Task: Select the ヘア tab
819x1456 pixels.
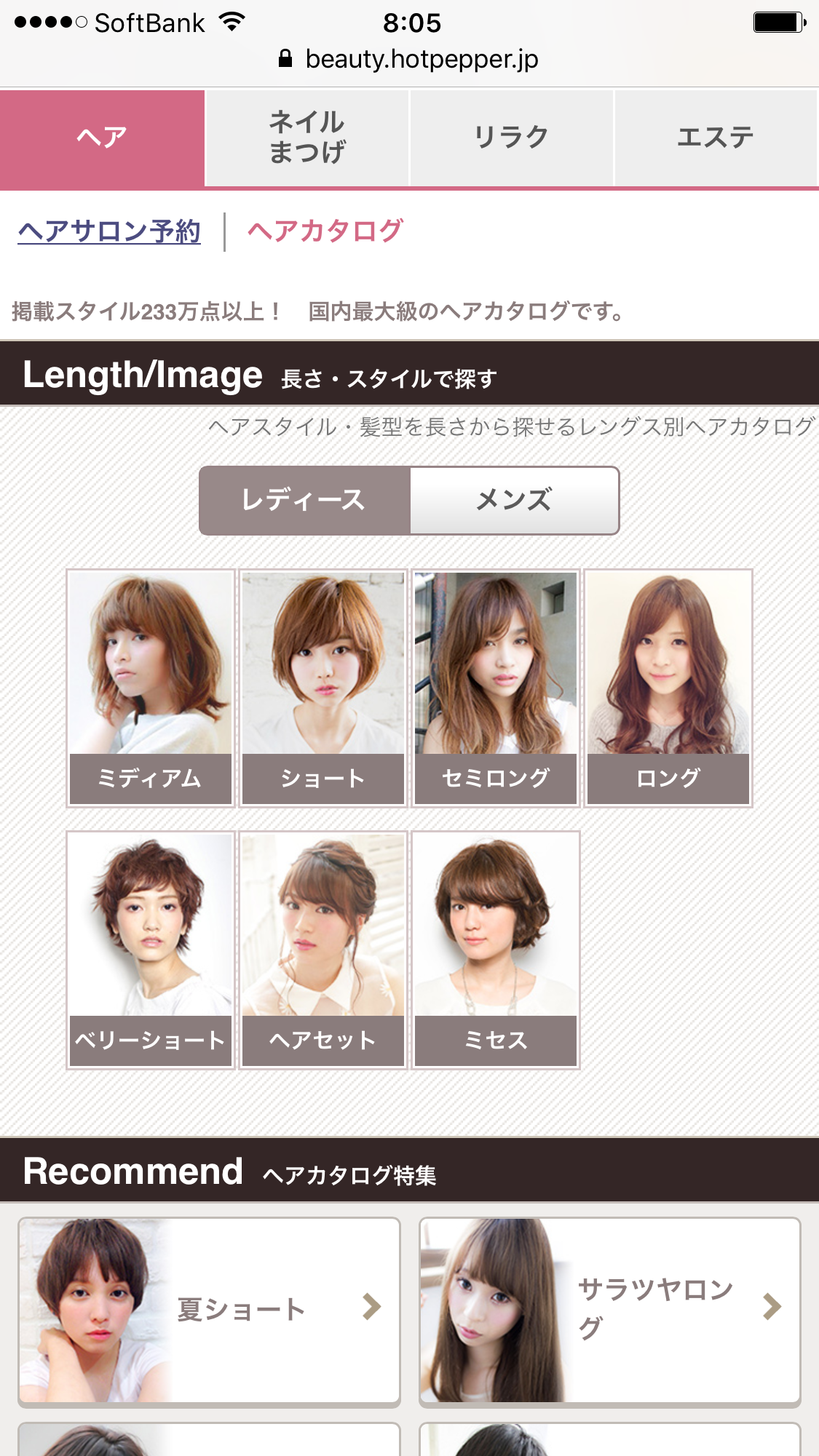Action: (102, 138)
